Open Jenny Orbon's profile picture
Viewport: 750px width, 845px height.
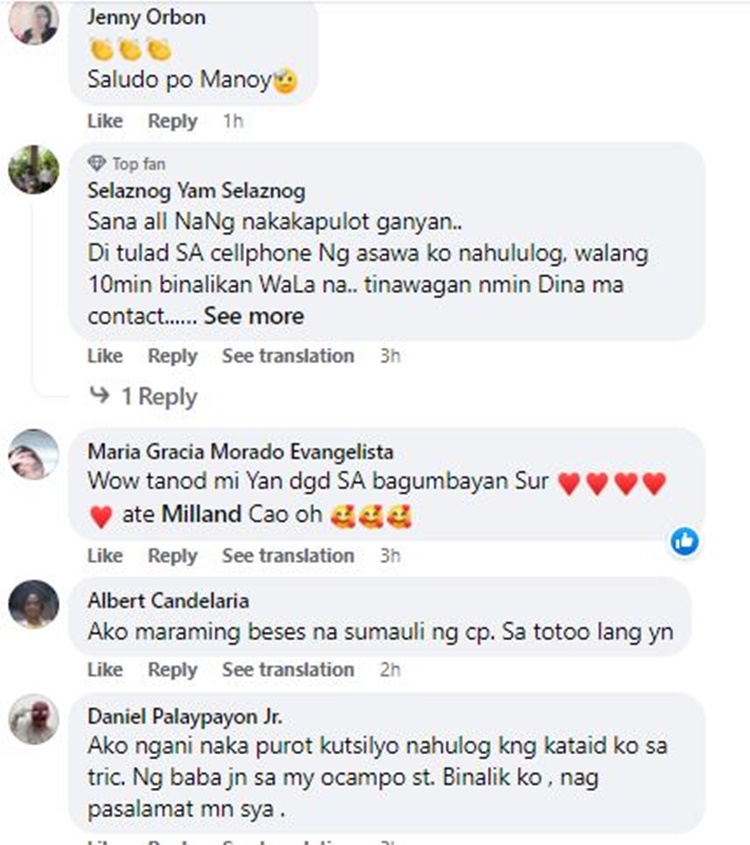[x=33, y=21]
